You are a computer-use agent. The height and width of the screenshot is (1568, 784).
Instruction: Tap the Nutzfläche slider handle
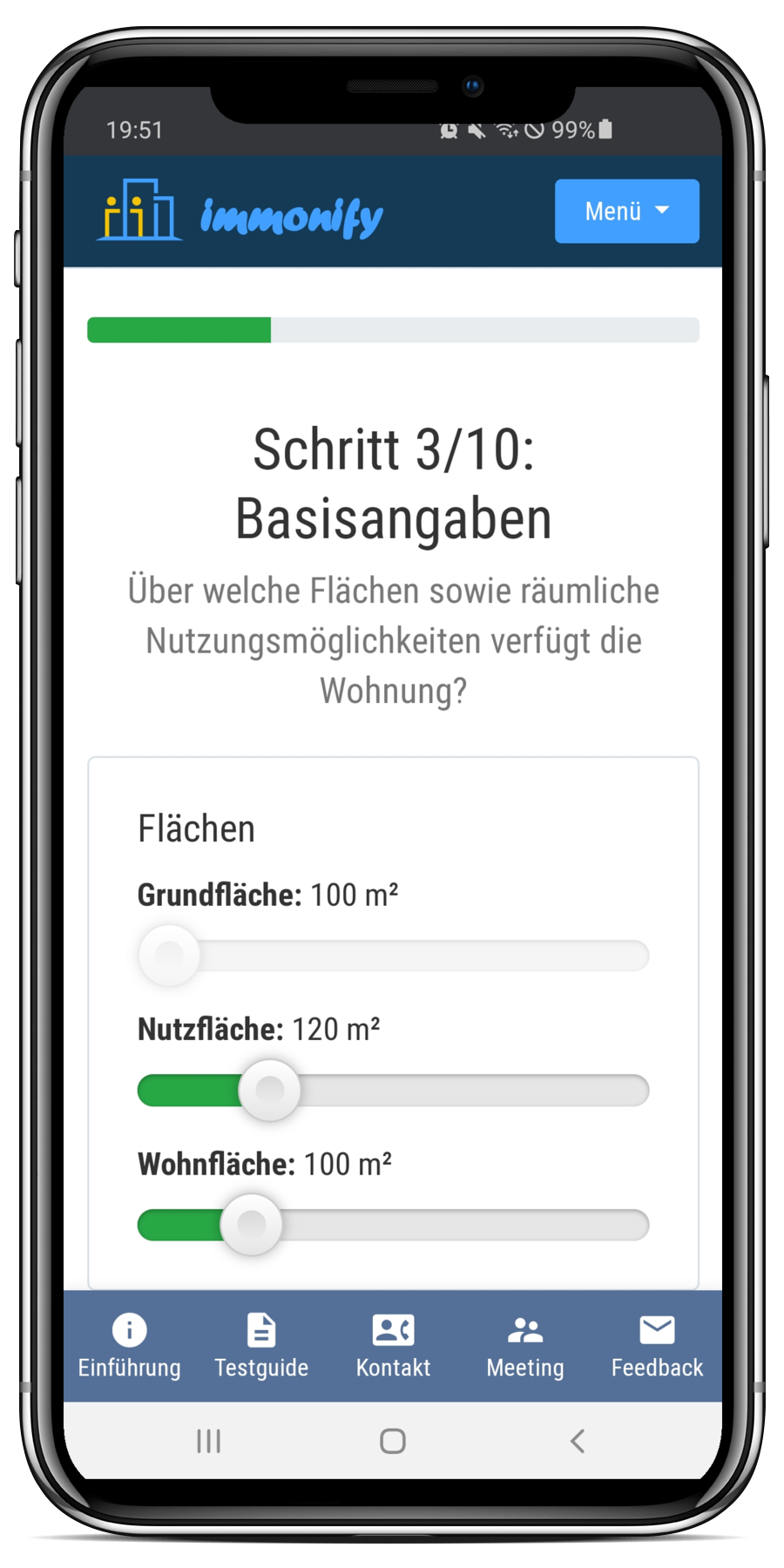[270, 1090]
